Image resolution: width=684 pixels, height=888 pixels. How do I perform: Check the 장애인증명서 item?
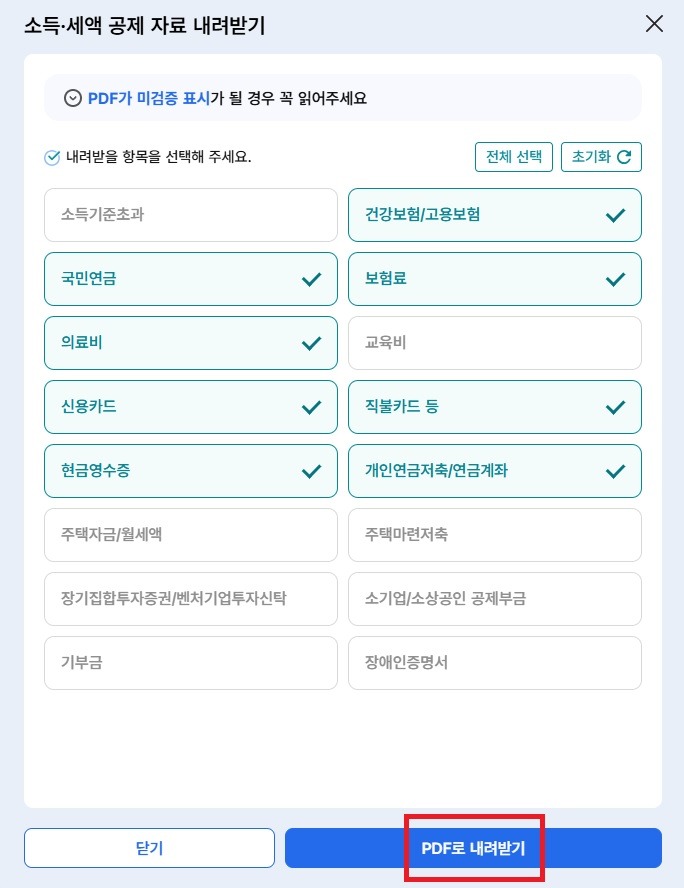pos(494,663)
